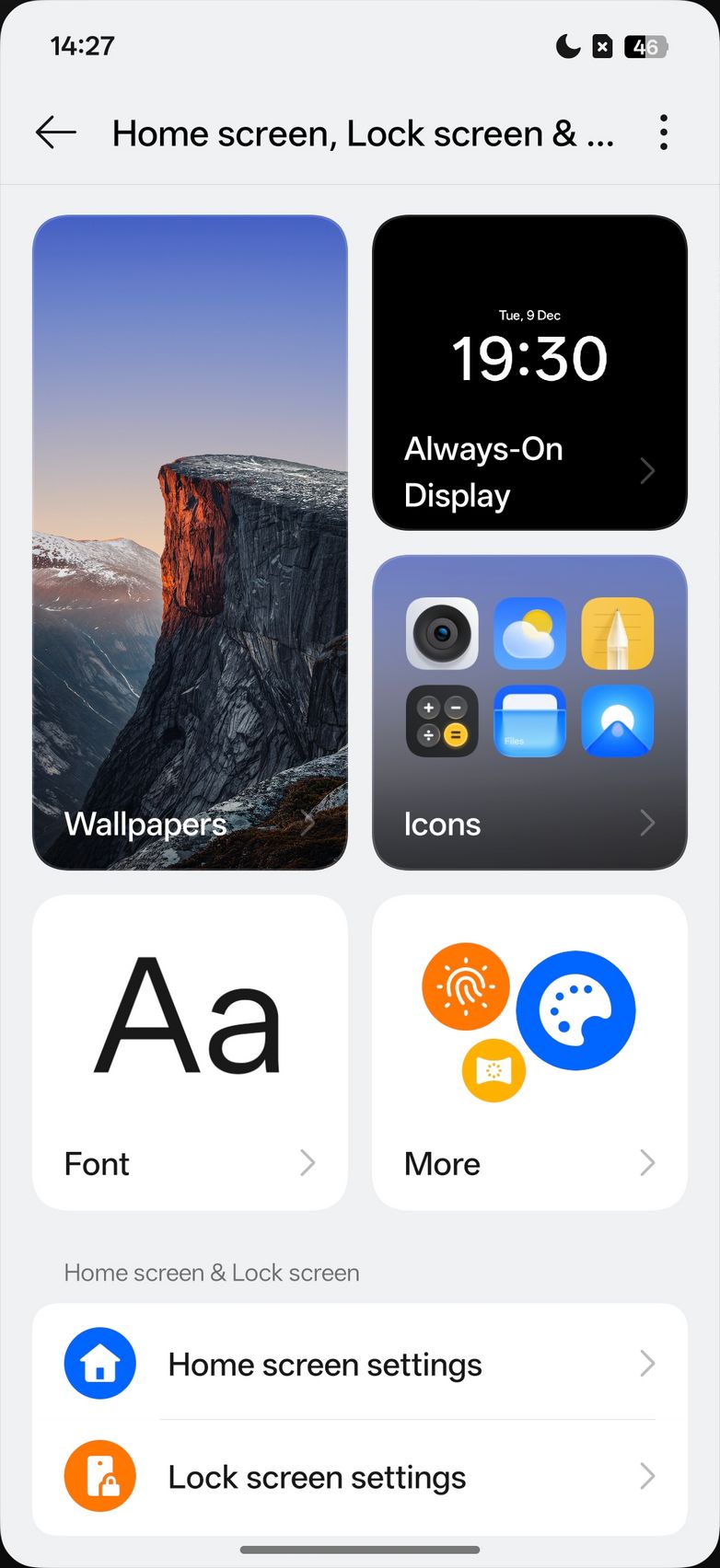Open Always-On Display settings

[529, 373]
